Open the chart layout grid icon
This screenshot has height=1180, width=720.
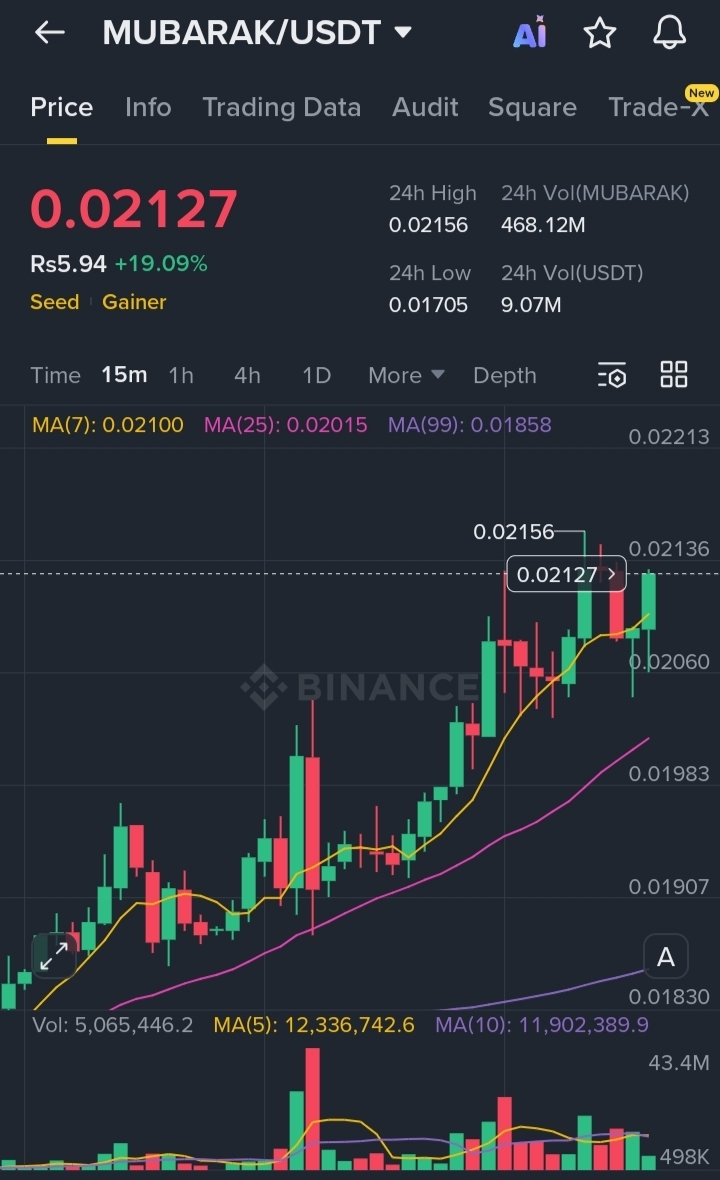tap(674, 375)
